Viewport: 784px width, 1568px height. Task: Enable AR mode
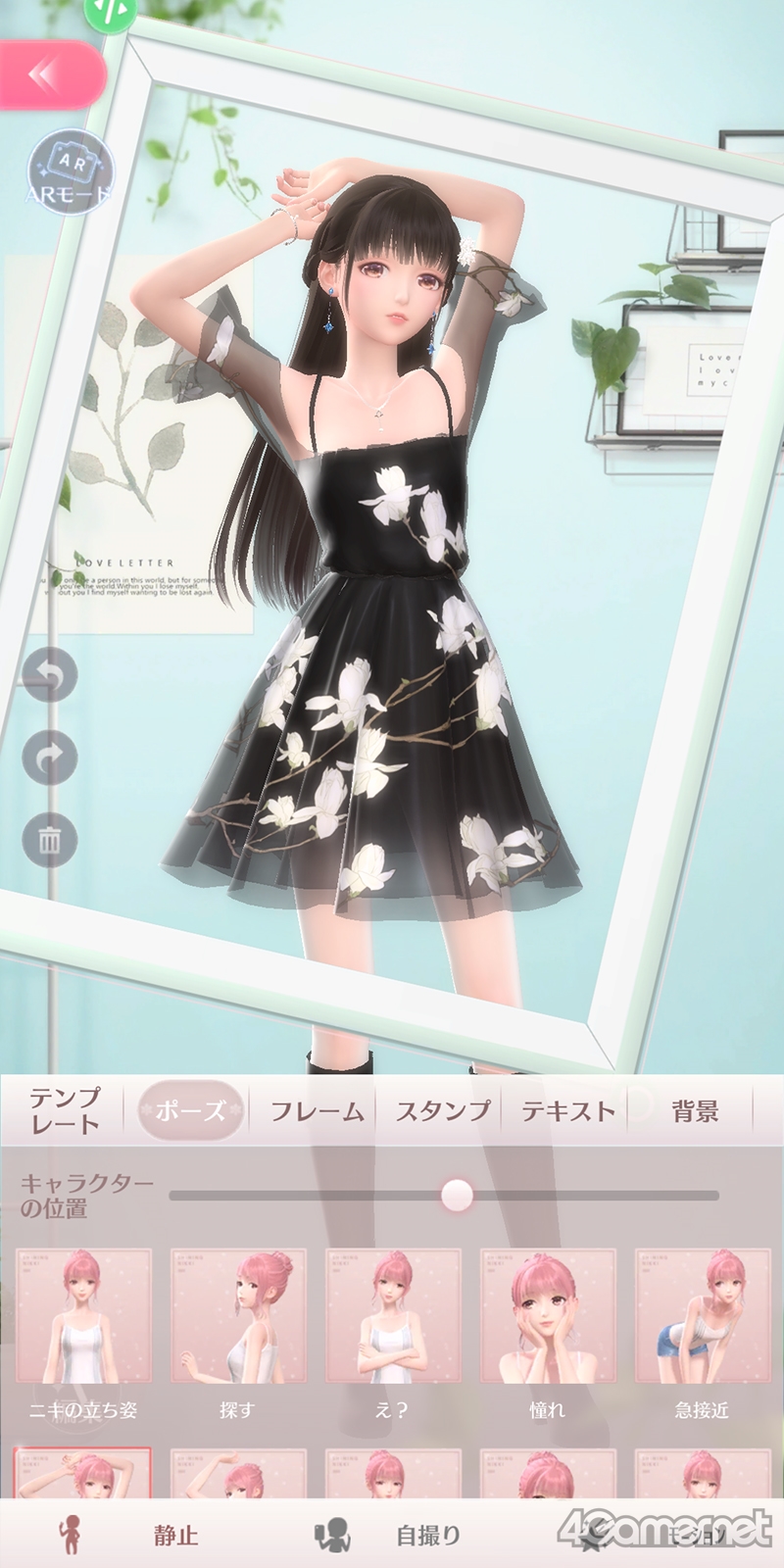coord(69,175)
